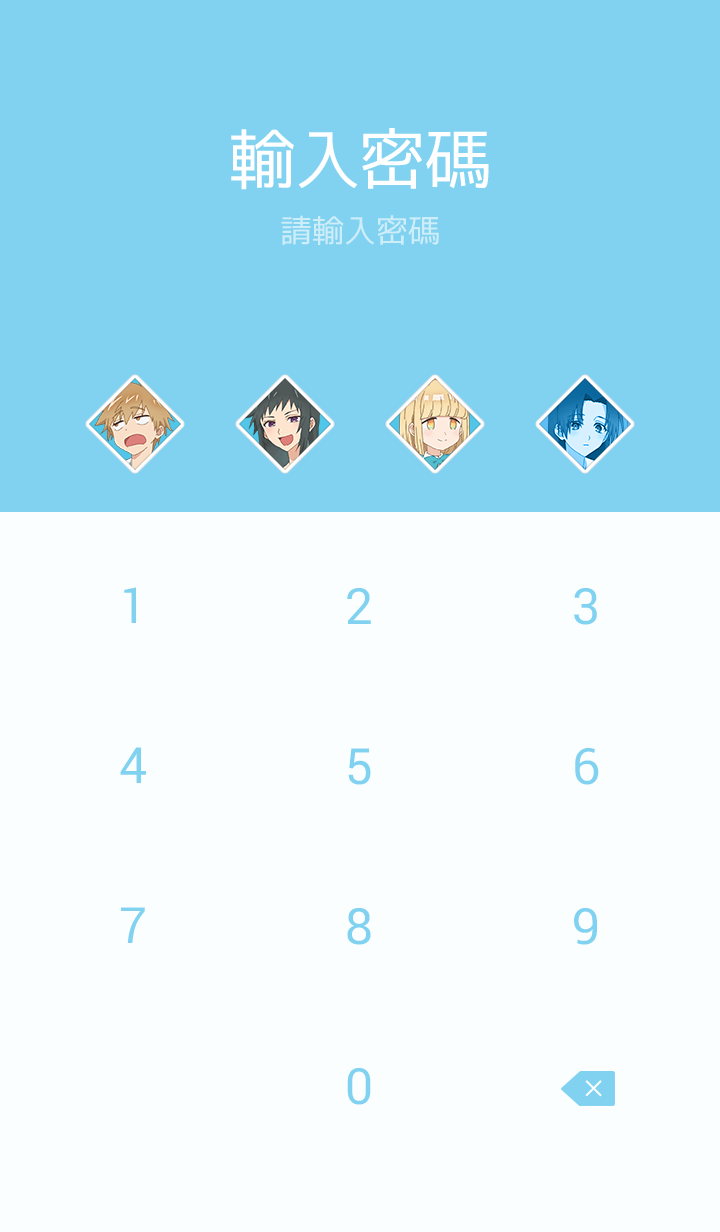Enter digit 1 on the keypad
This screenshot has width=720, height=1232.
pos(132,607)
